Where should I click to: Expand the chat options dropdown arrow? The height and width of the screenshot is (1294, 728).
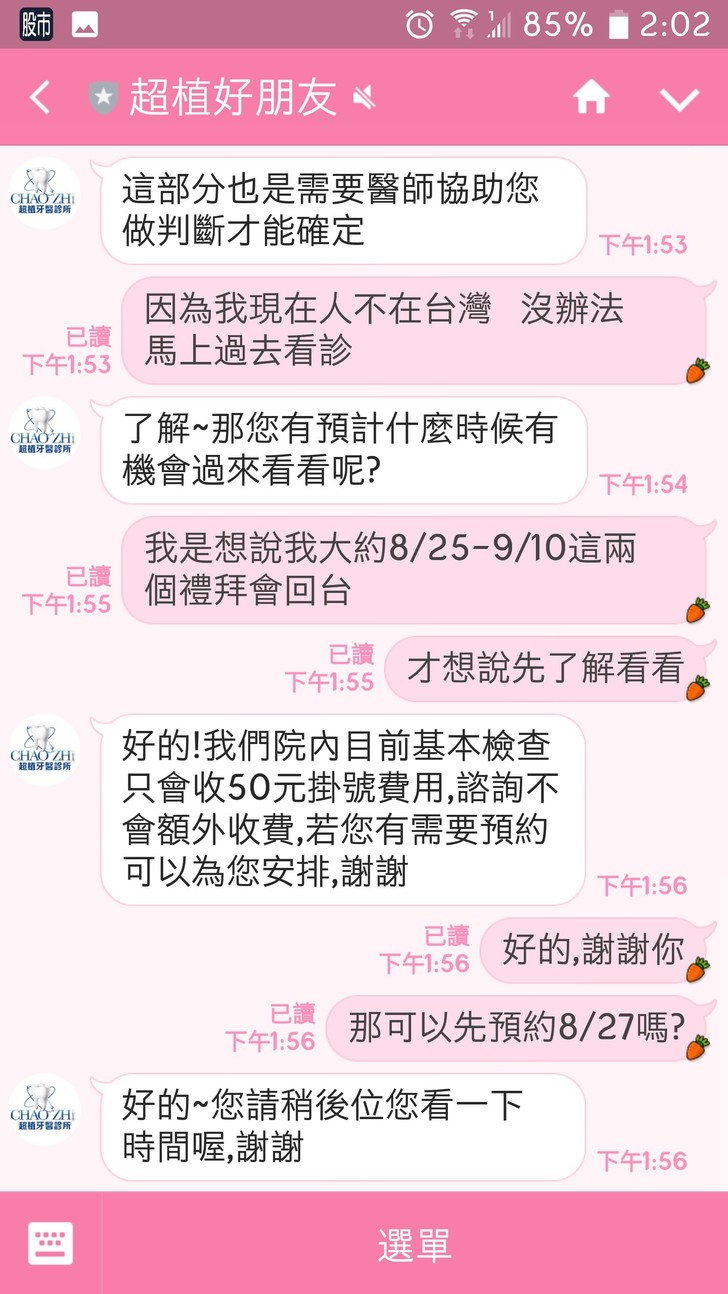click(x=680, y=98)
